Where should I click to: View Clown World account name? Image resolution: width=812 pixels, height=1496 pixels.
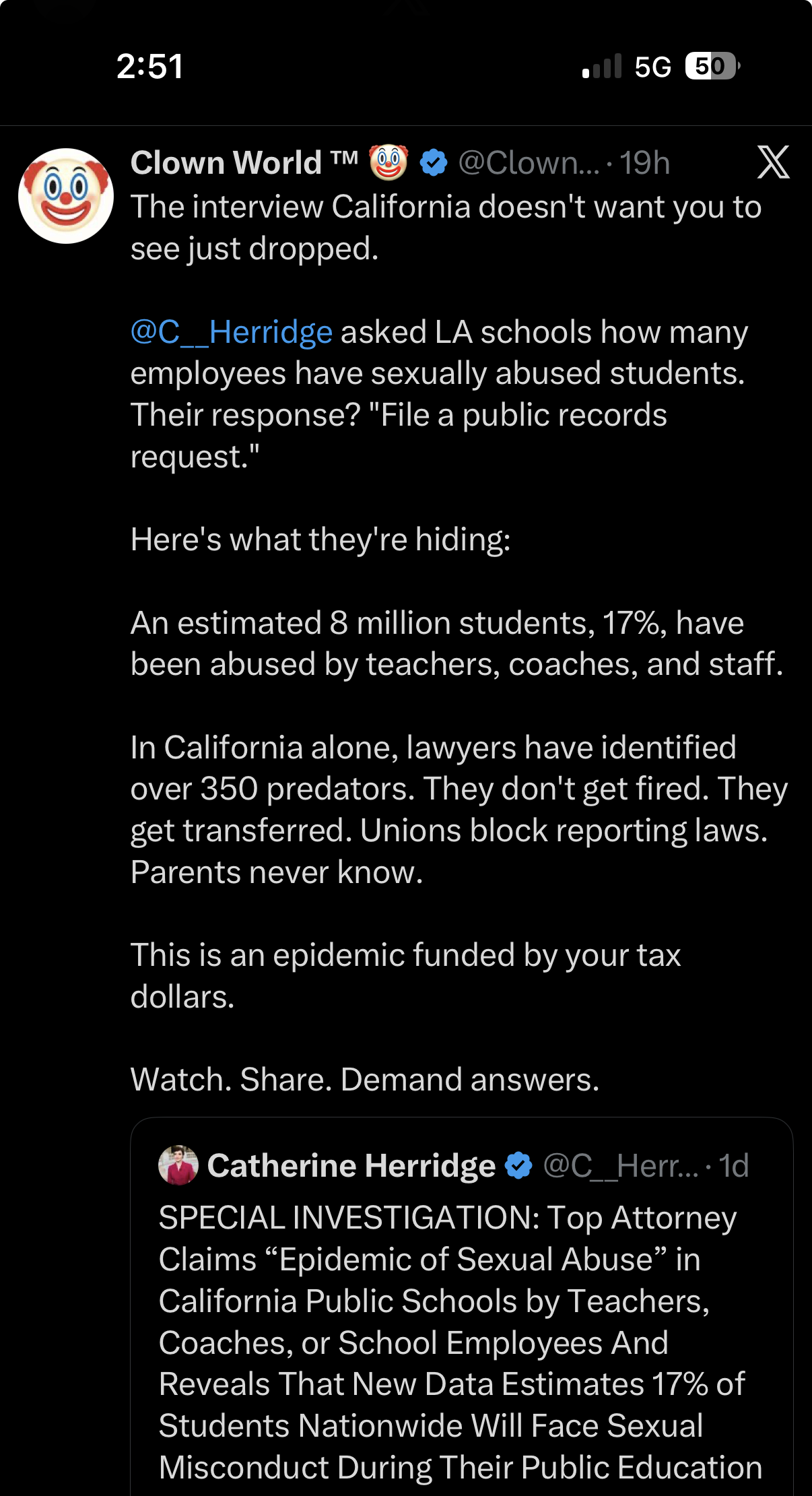226,163
